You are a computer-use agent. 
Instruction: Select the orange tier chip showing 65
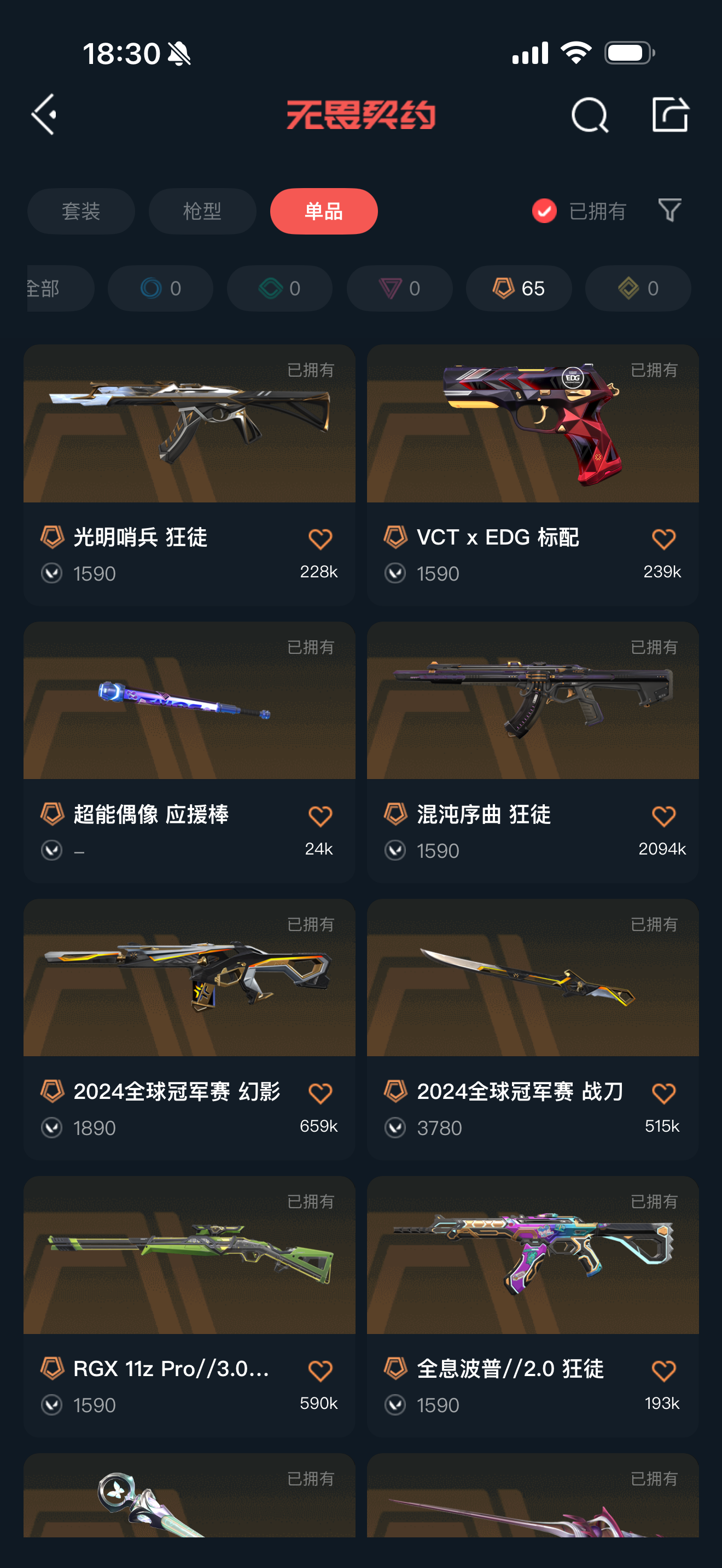(519, 288)
